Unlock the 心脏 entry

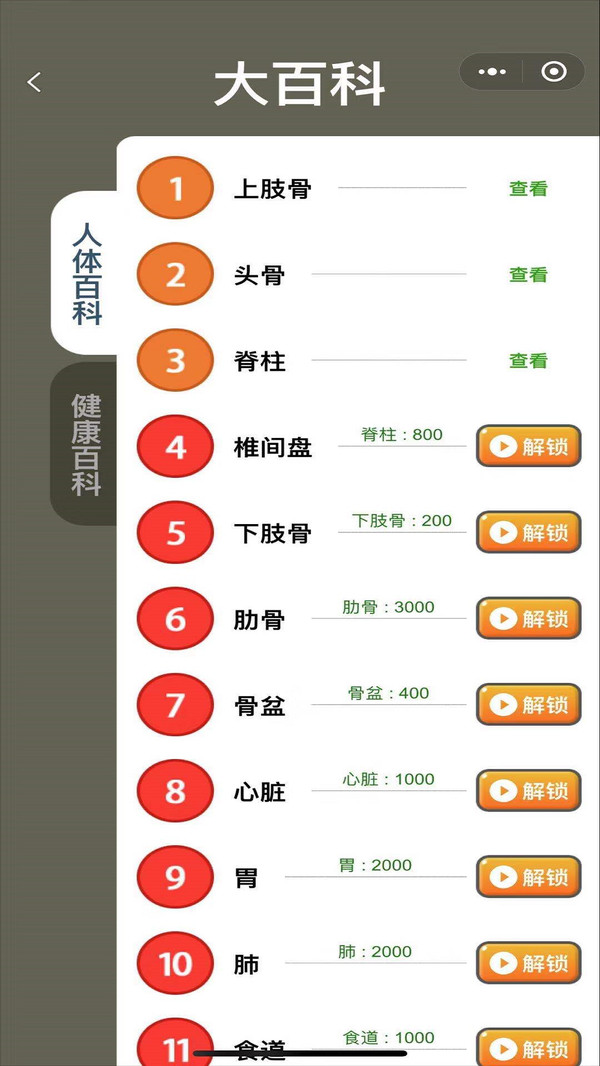coord(528,791)
